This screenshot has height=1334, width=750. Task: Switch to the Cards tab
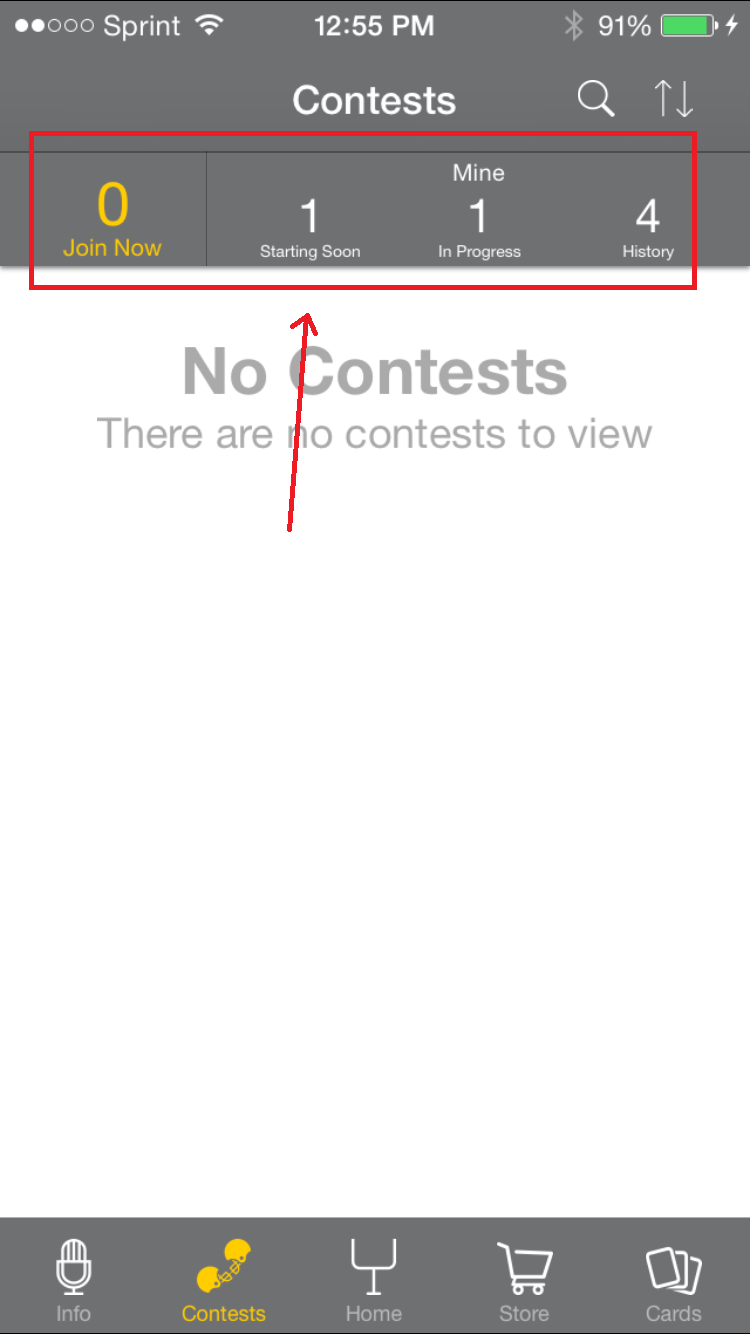(x=673, y=1279)
